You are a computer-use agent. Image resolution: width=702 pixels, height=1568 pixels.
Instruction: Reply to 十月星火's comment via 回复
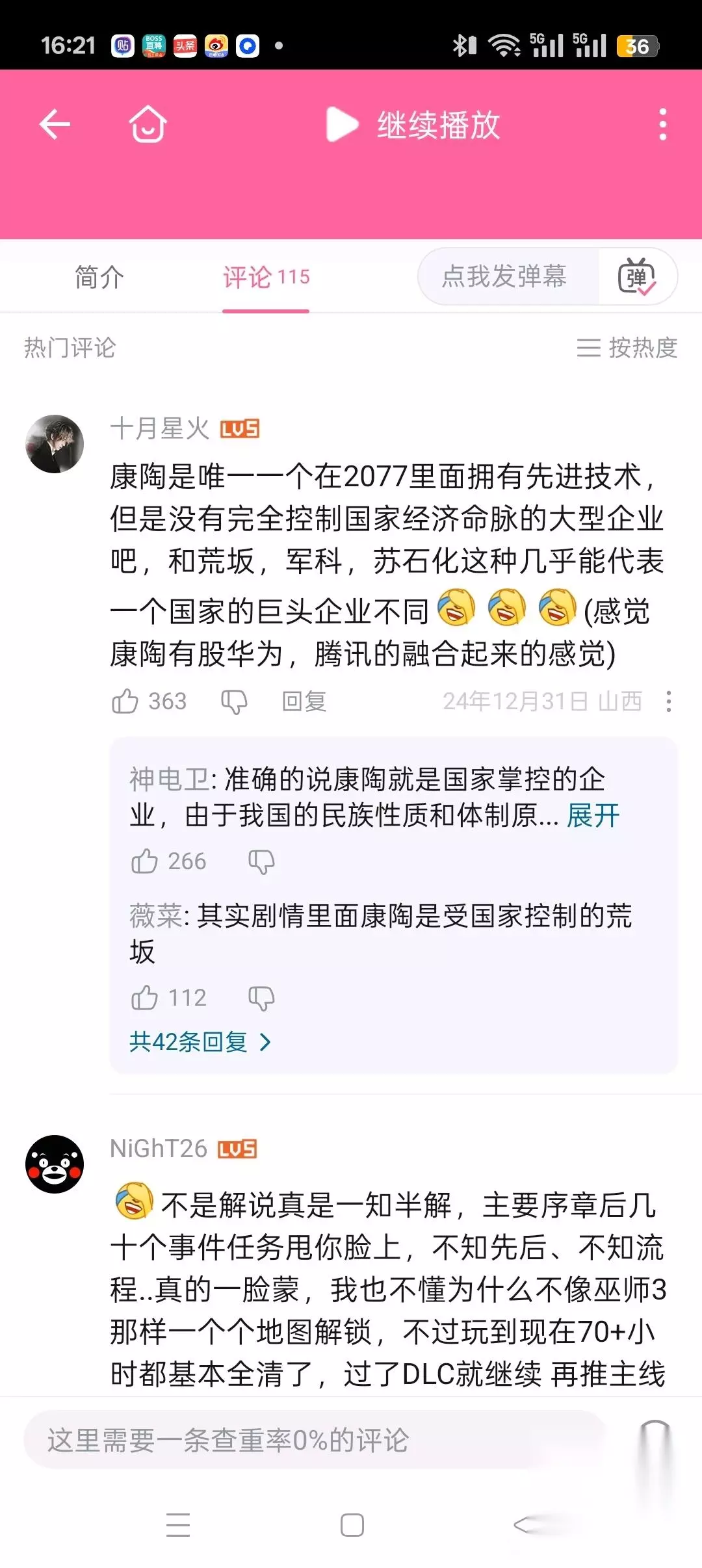coord(304,701)
